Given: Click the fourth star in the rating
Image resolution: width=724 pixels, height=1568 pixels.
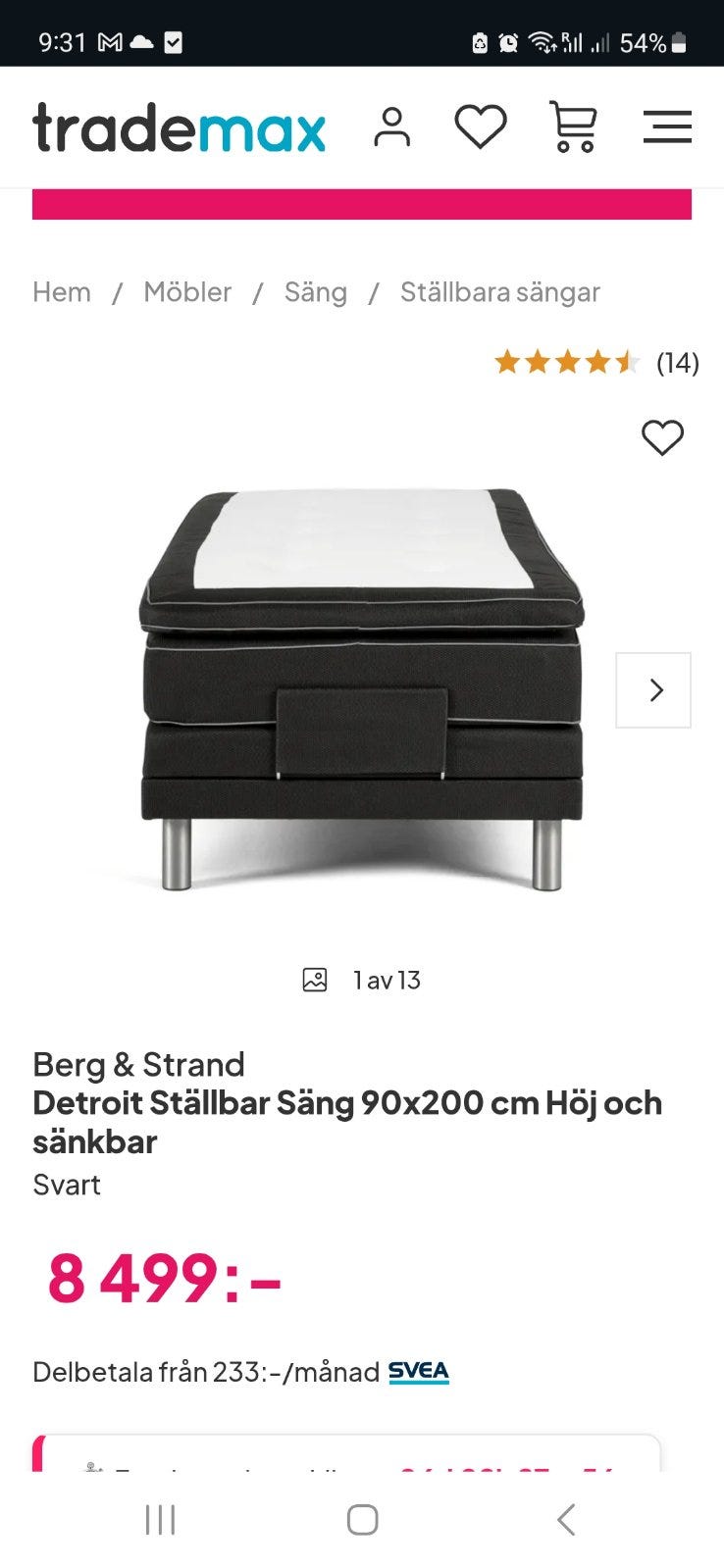Looking at the screenshot, I should (x=598, y=363).
